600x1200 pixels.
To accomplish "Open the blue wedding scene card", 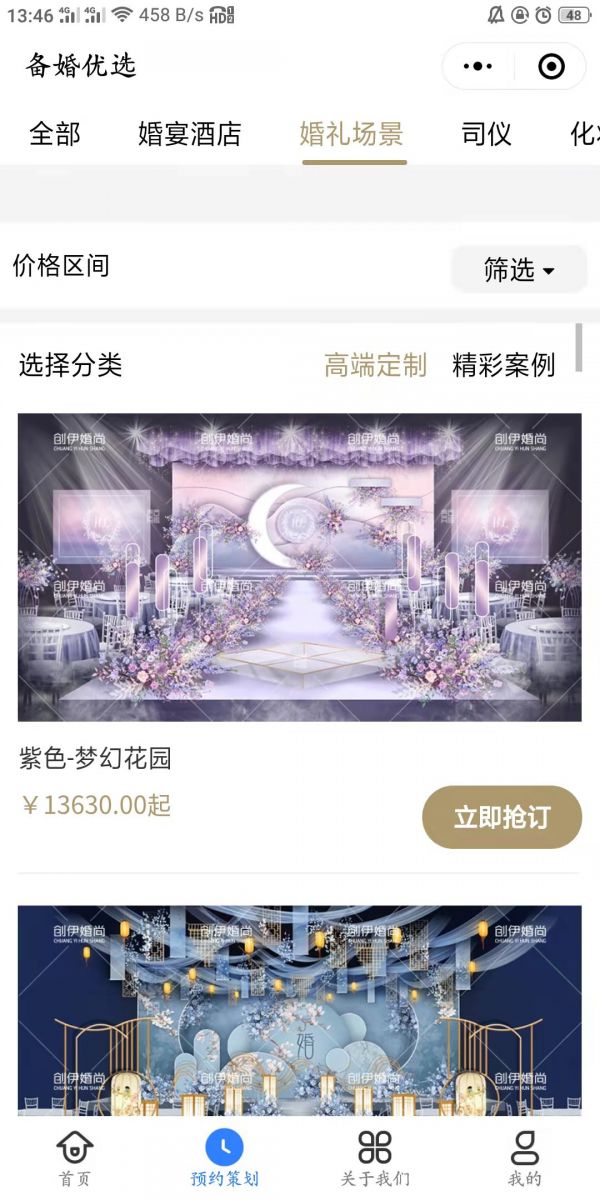I will pyautogui.click(x=300, y=1010).
